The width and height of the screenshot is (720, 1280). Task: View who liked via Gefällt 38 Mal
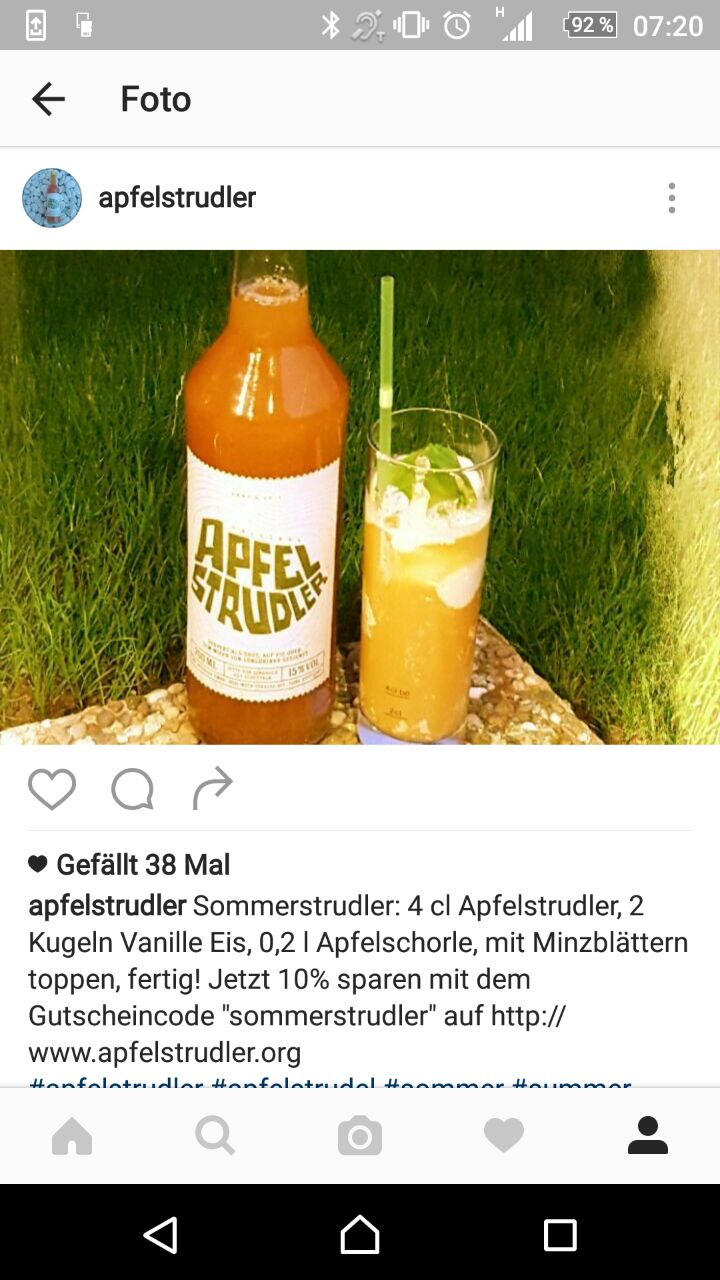point(142,864)
